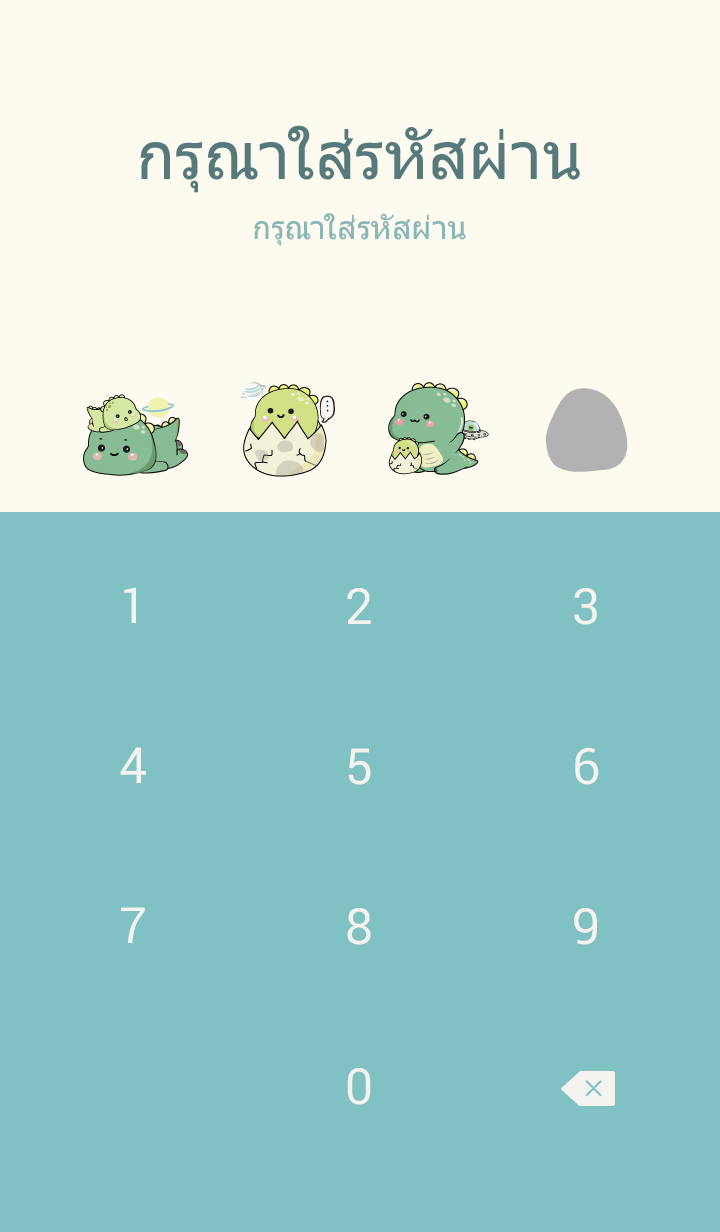Enter digit 4 for the passcode
The height and width of the screenshot is (1232, 720).
tap(133, 767)
